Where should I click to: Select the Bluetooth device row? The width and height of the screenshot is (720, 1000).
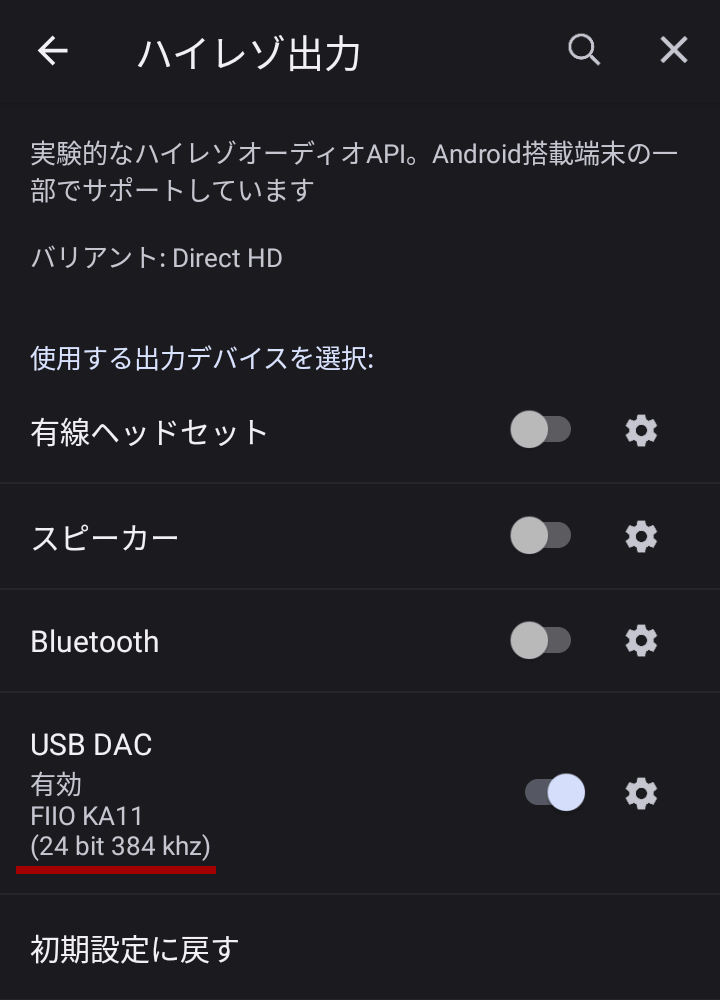tap(95, 641)
